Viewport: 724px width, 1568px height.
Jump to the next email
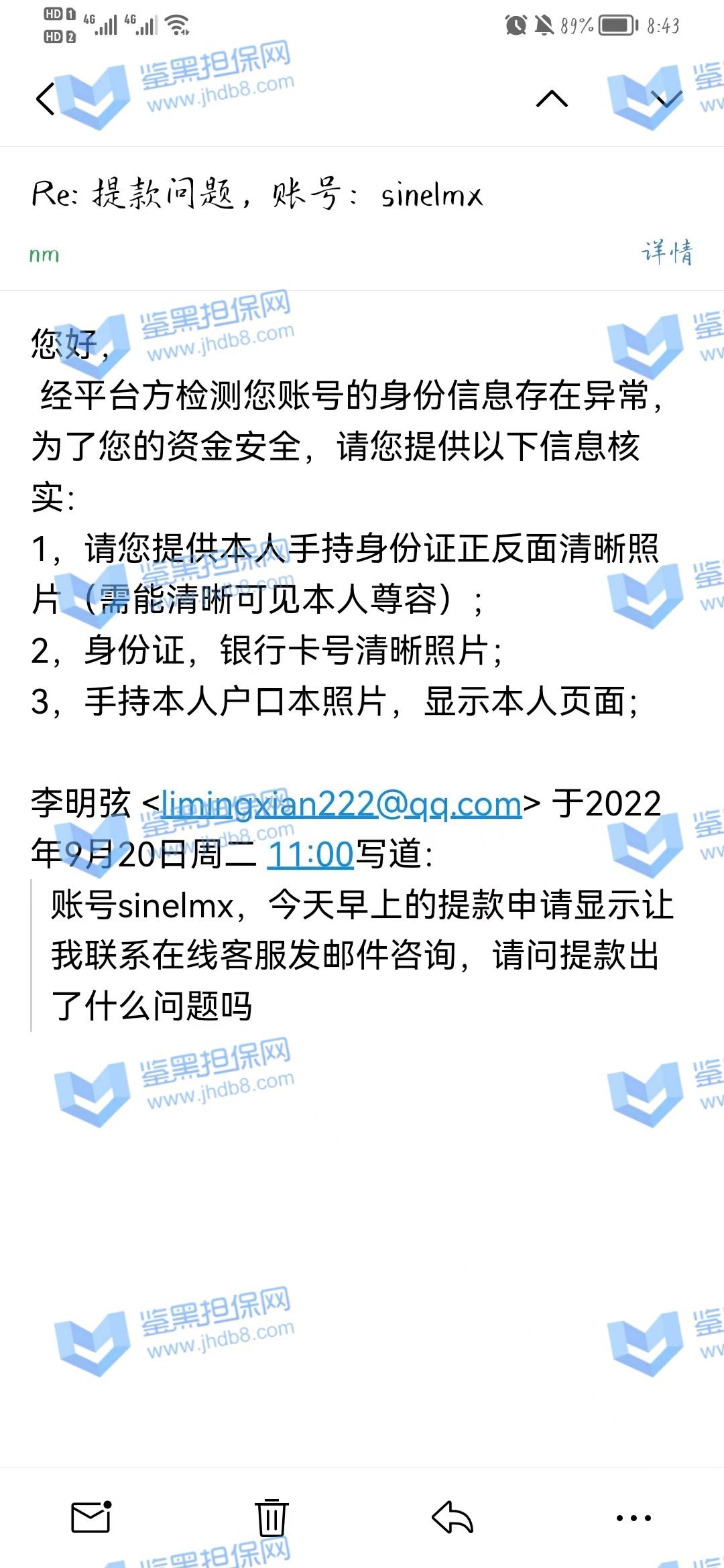[667, 99]
